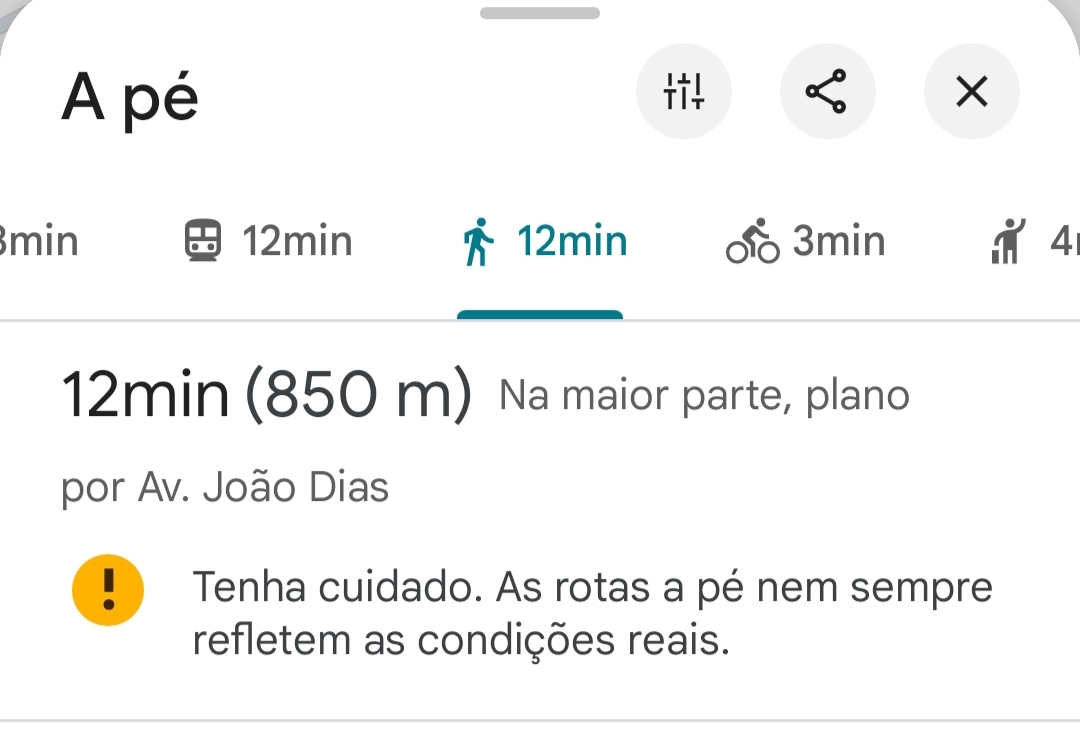
Task: Share these walking directions
Action: (x=827, y=92)
